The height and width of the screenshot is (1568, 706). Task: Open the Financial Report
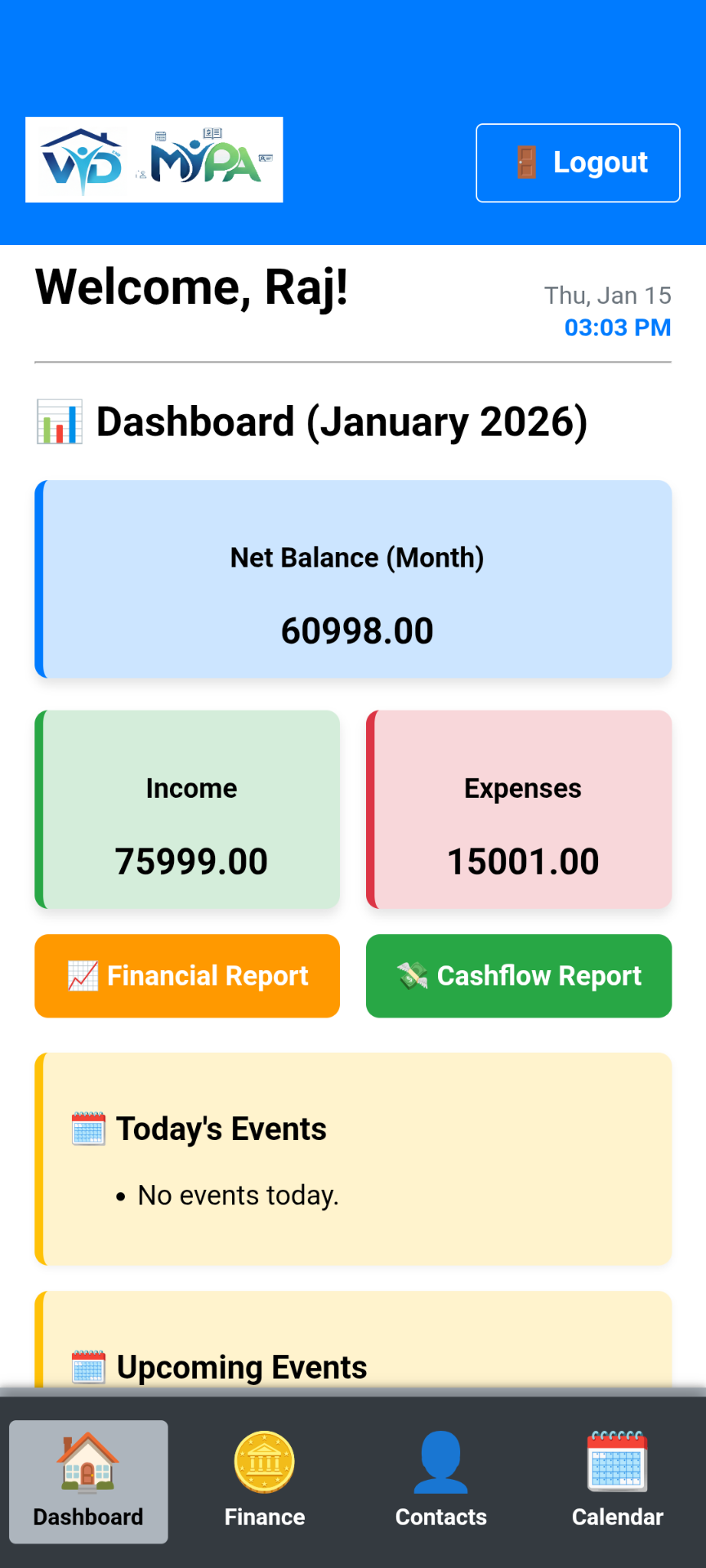tap(186, 976)
